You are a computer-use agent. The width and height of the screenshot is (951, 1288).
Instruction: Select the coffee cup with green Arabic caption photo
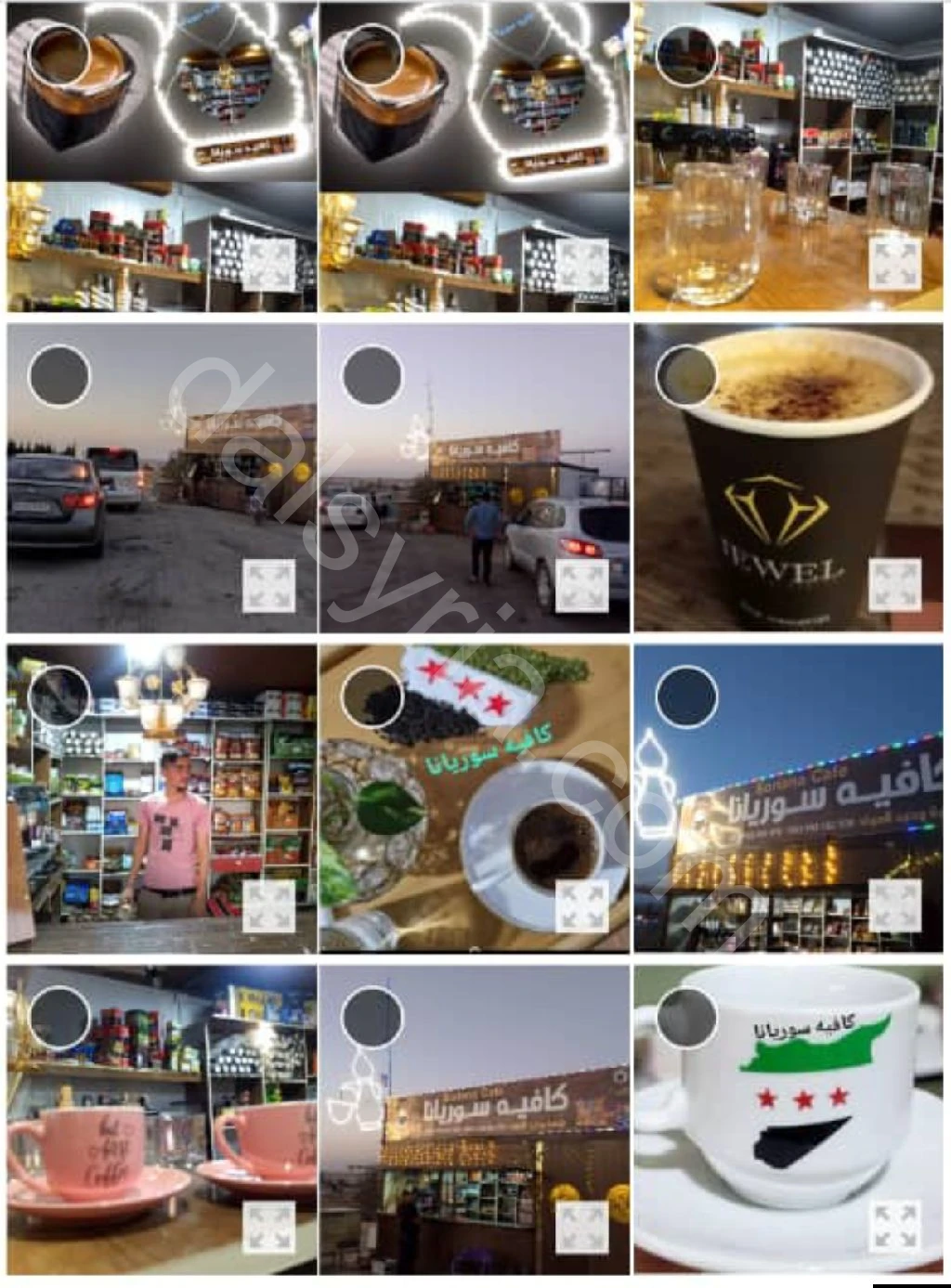pyautogui.click(x=372, y=696)
